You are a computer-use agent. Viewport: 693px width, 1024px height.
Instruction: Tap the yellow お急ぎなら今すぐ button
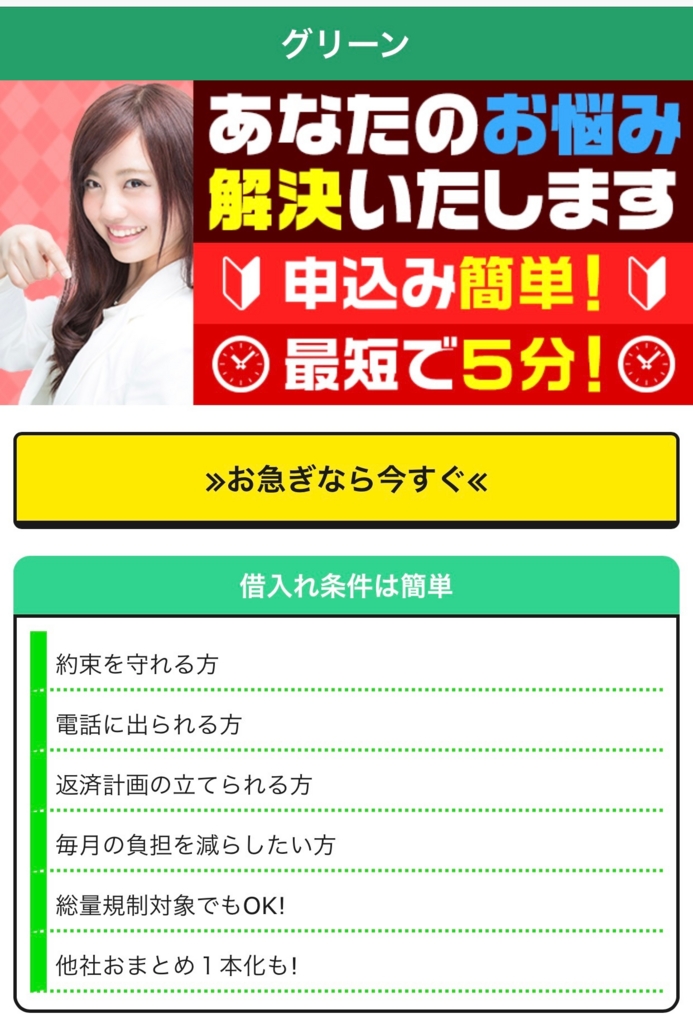coord(346,480)
